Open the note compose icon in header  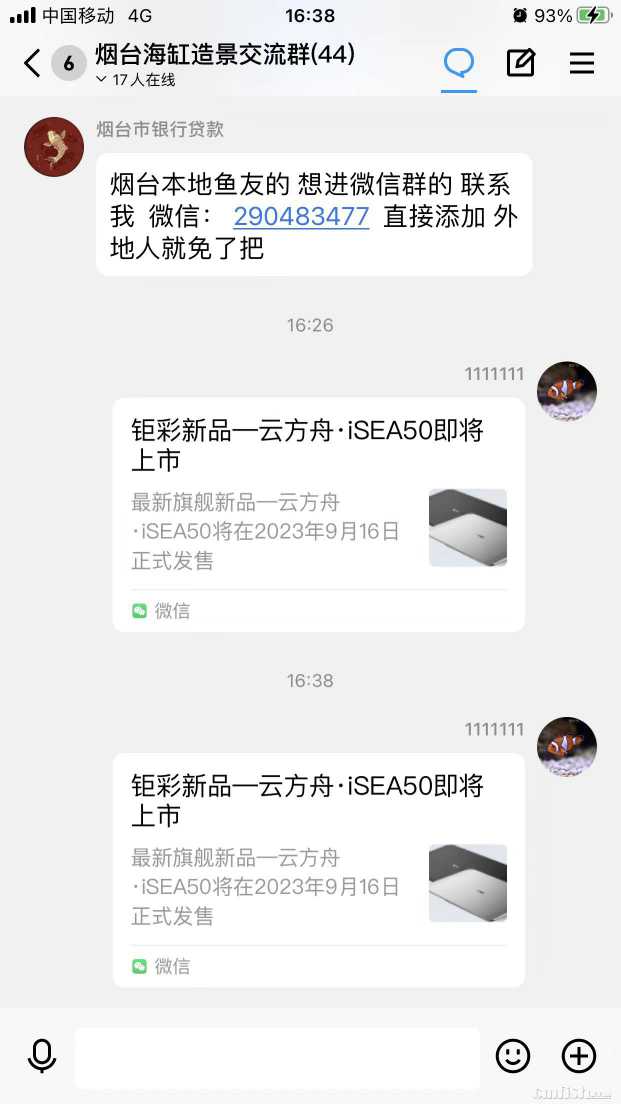[x=520, y=63]
